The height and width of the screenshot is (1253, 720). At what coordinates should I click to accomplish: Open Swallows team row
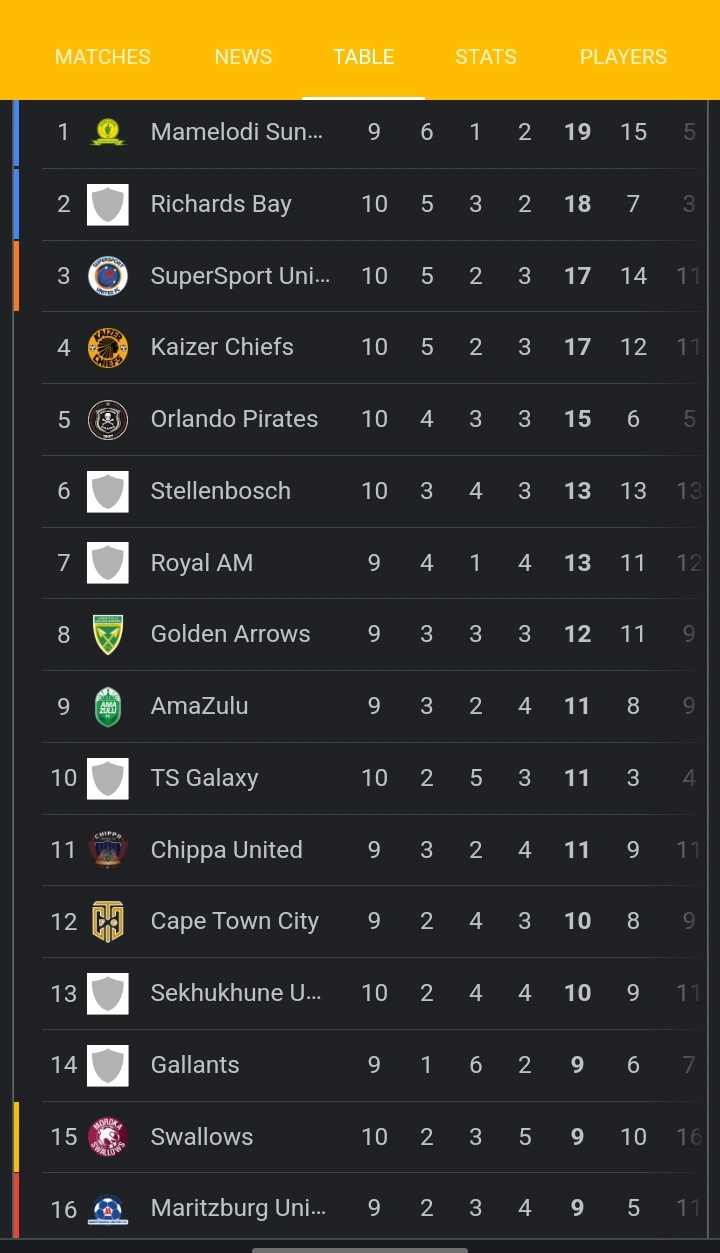pyautogui.click(x=372, y=1137)
